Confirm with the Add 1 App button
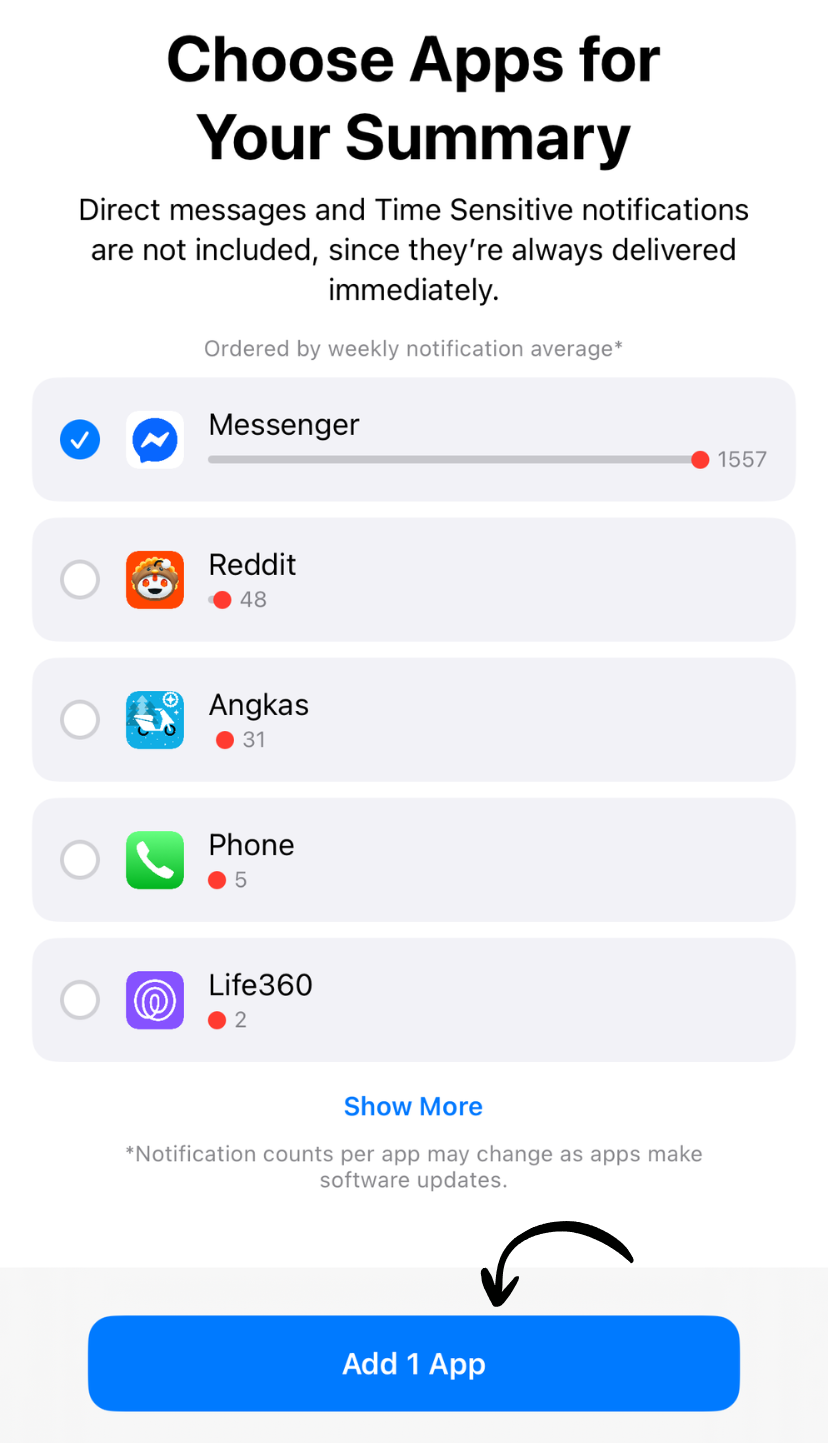This screenshot has width=828, height=1443. click(x=413, y=1363)
